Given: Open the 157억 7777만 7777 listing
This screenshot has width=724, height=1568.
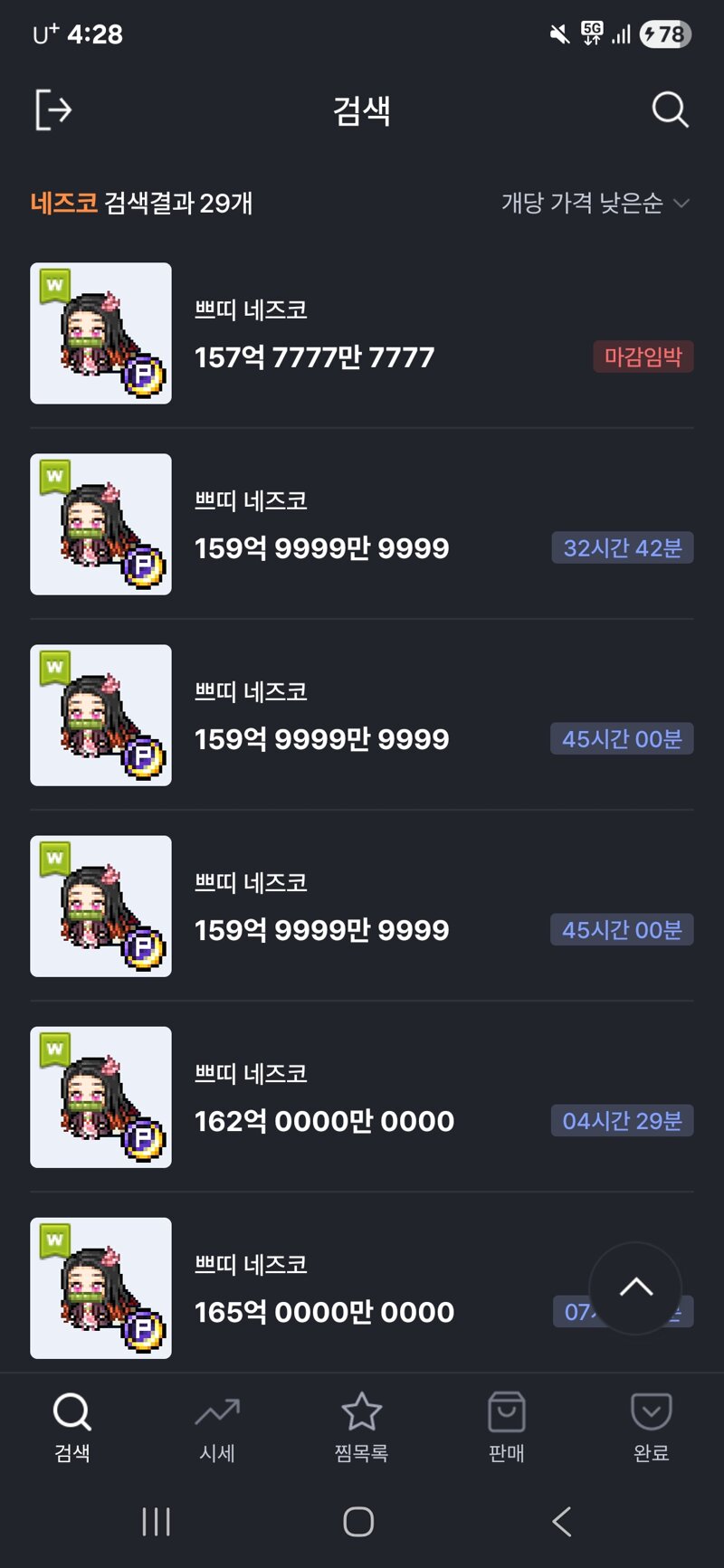Looking at the screenshot, I should 362,333.
